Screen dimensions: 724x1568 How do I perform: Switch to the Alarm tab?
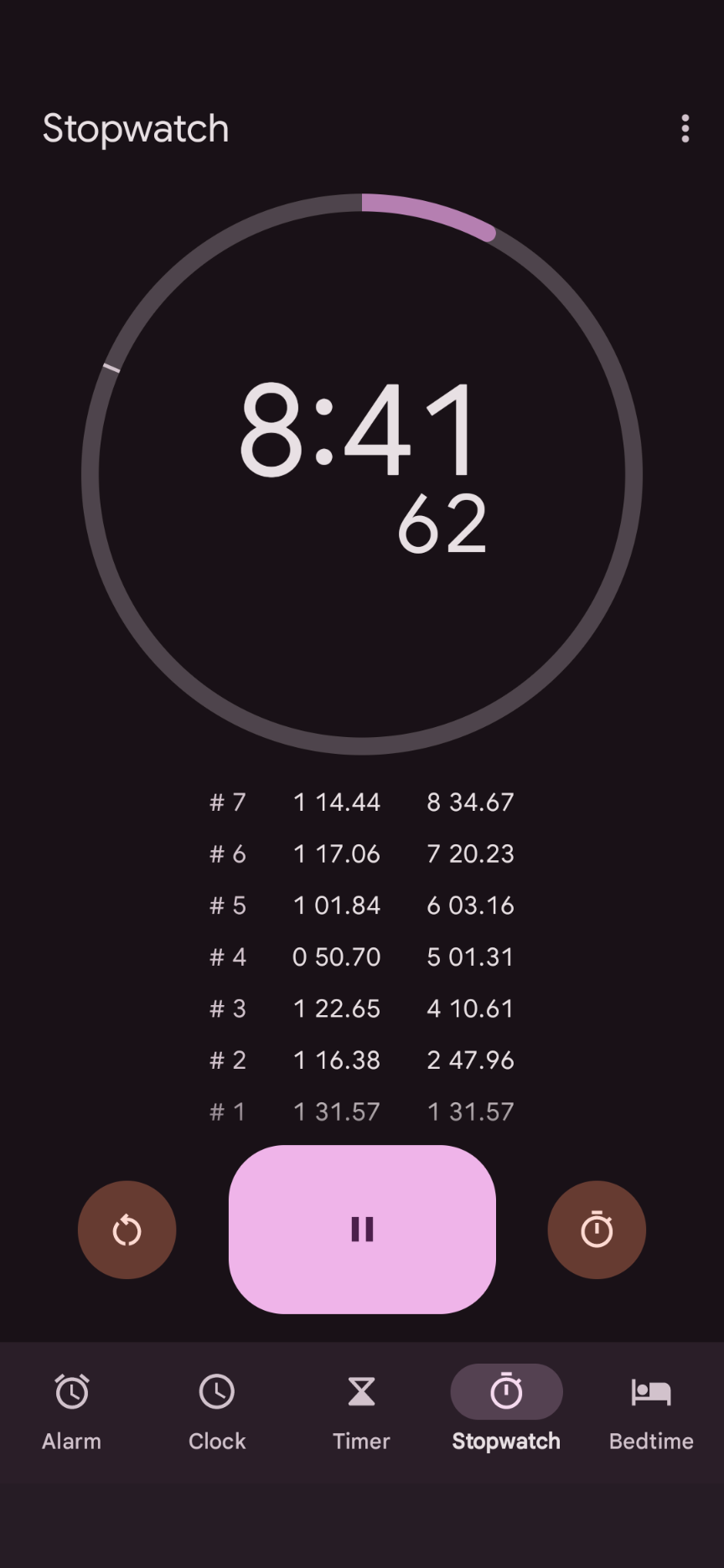(72, 1413)
